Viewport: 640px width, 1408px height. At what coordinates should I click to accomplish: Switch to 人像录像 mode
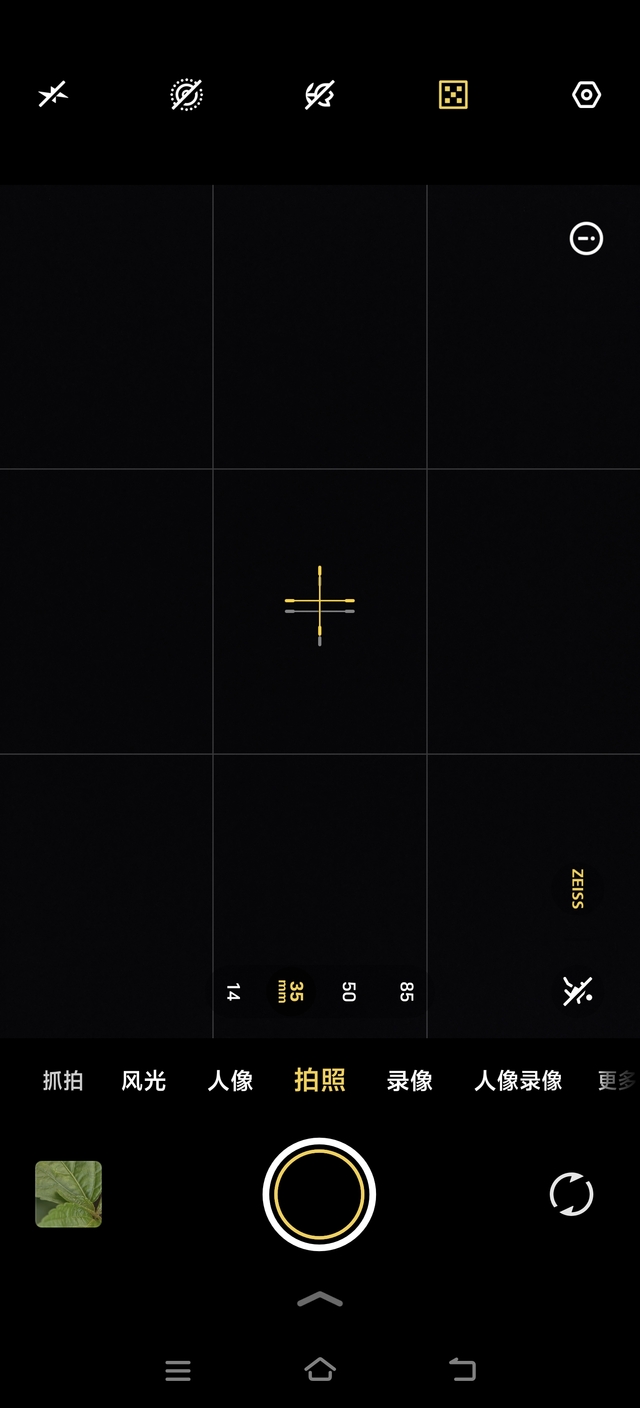pyautogui.click(x=517, y=1081)
